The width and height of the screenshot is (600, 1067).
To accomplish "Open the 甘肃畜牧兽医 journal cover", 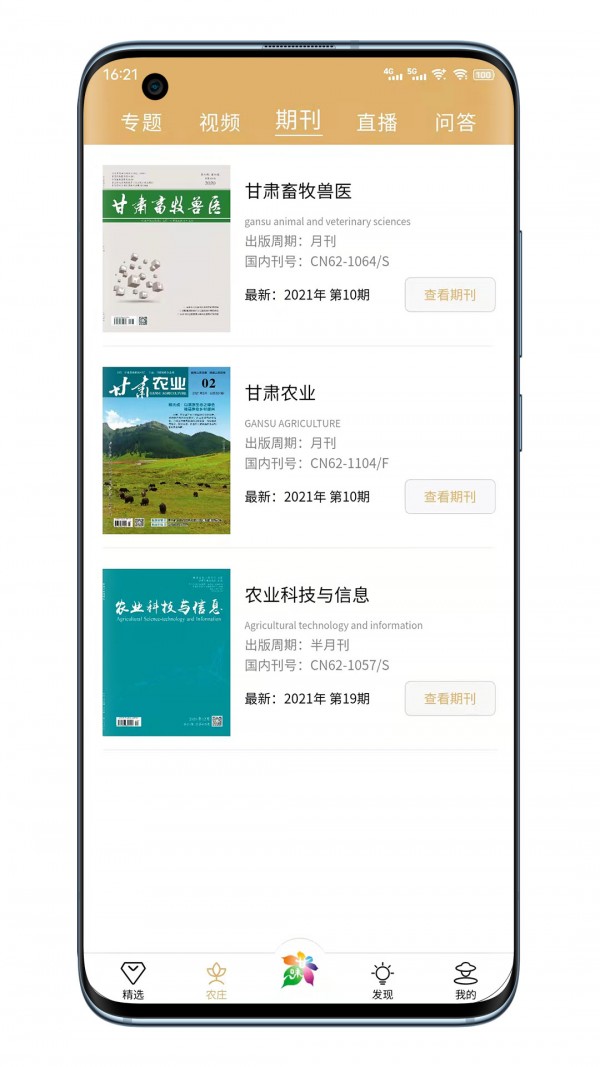I will click(166, 249).
